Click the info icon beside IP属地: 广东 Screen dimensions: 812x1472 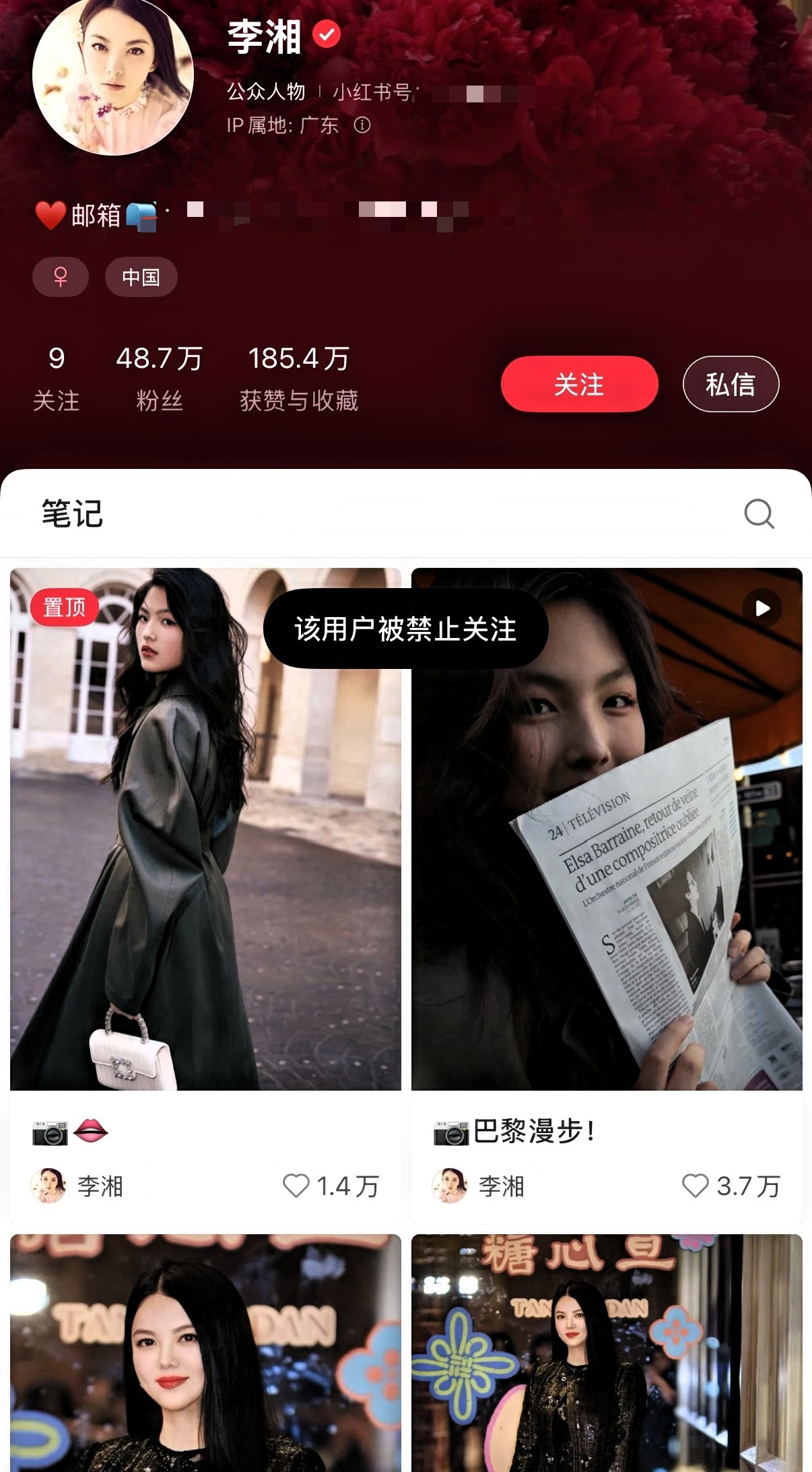(364, 125)
